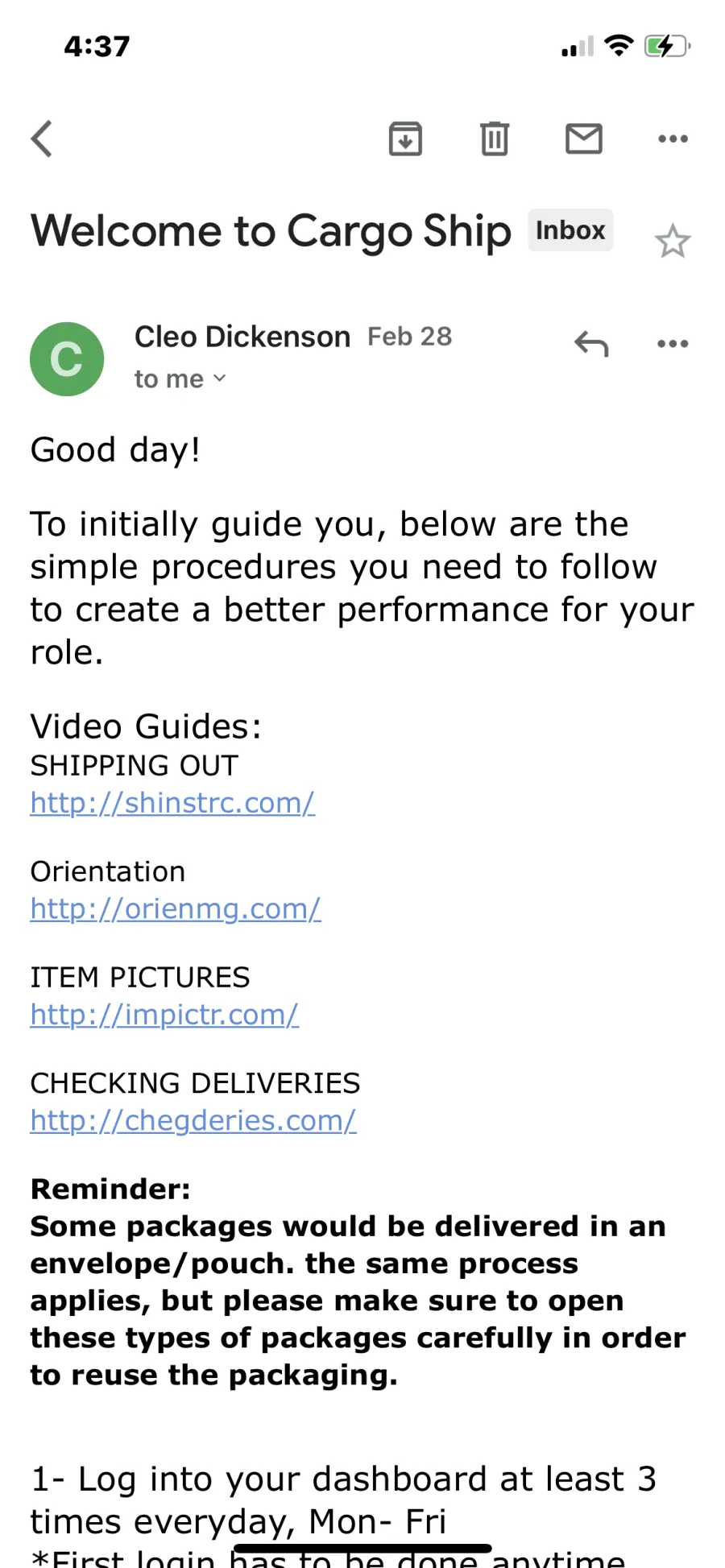Screen dimensions: 725x1568
Task: Go back to the inbox list
Action: point(42,139)
